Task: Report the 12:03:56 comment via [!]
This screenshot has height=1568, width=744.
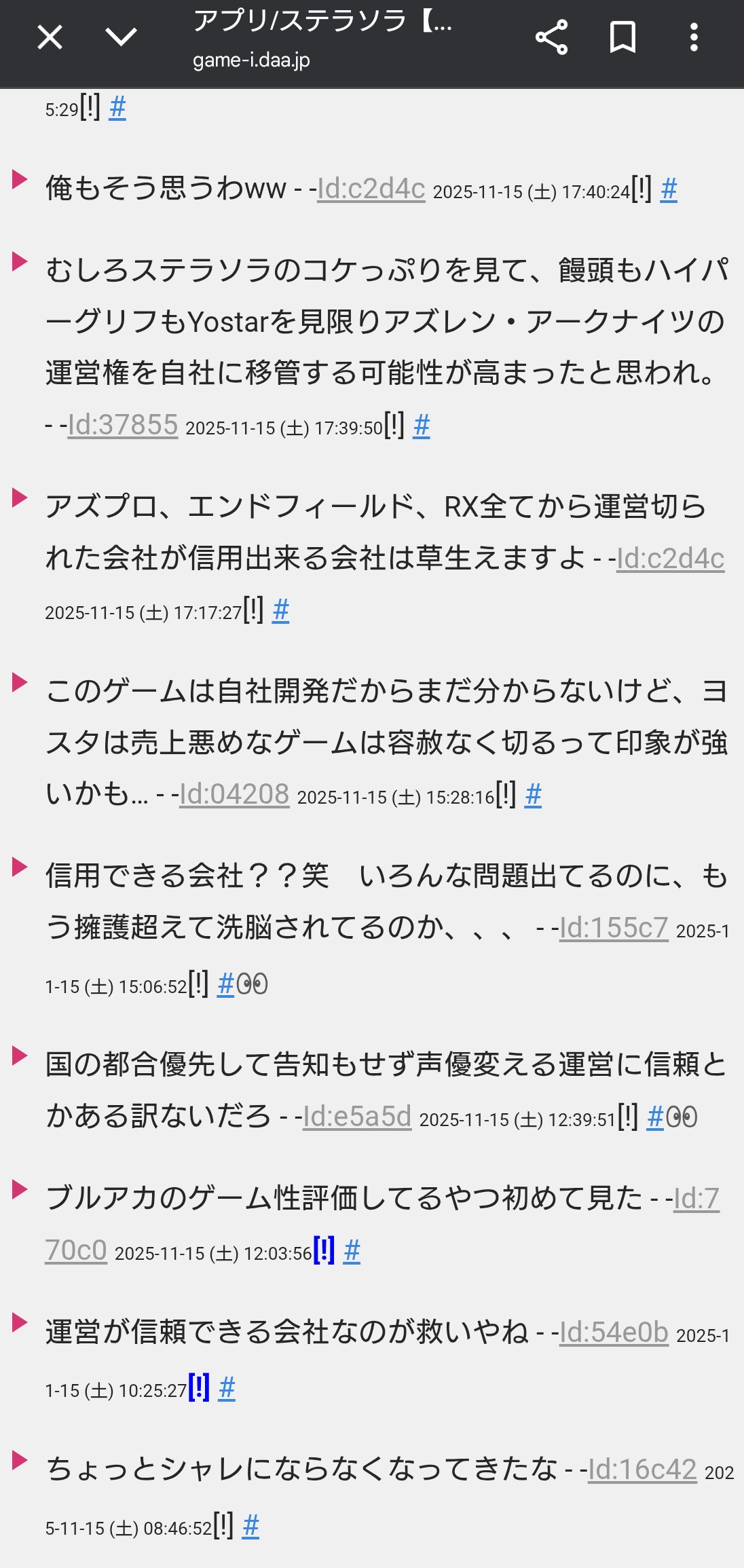Action: coord(324,1250)
